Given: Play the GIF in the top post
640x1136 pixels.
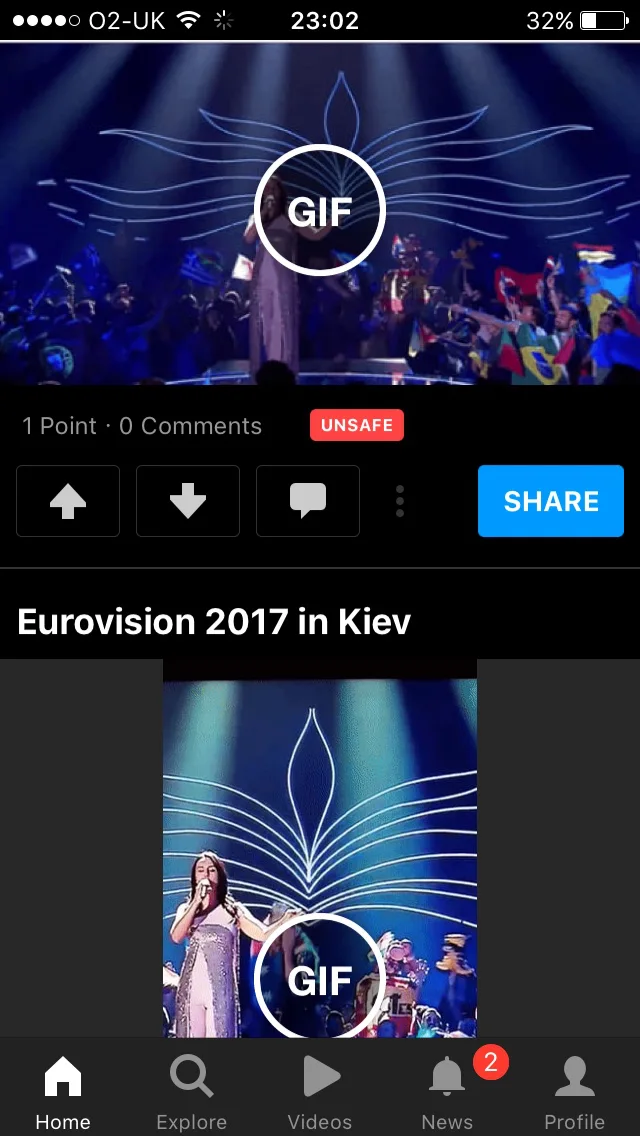Looking at the screenshot, I should (x=320, y=210).
